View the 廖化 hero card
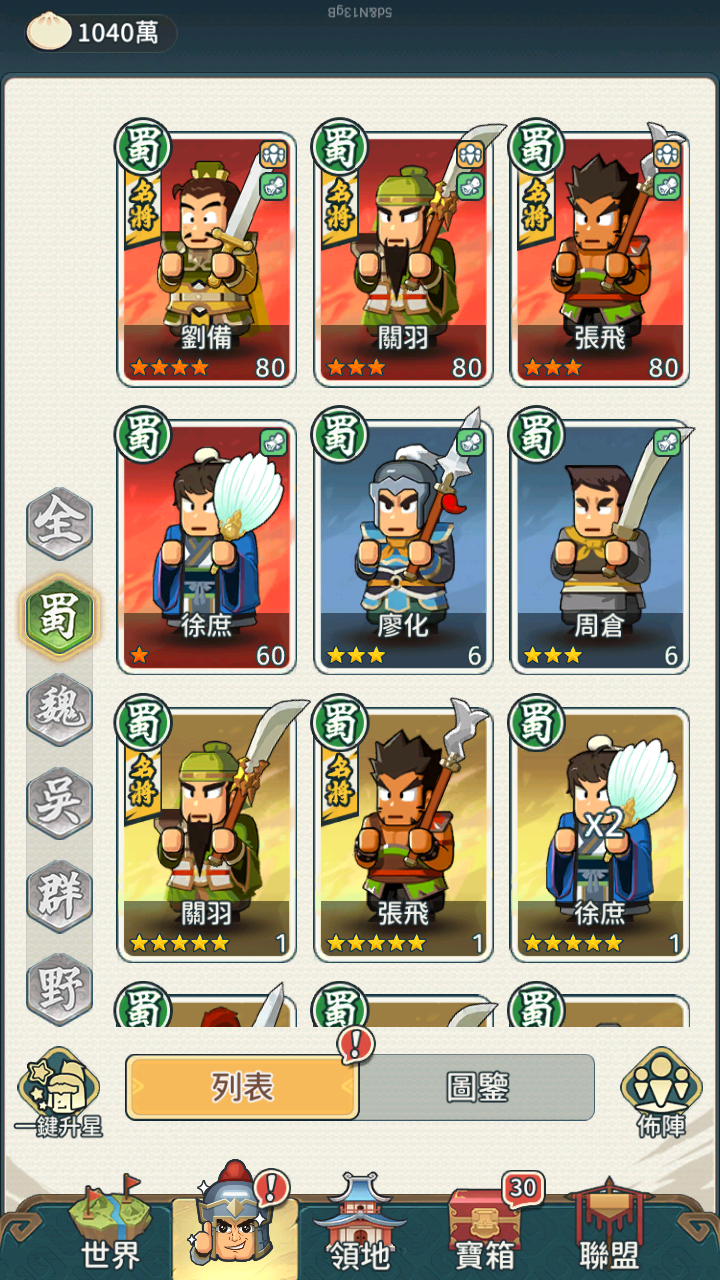Viewport: 720px width, 1280px height. [403, 547]
